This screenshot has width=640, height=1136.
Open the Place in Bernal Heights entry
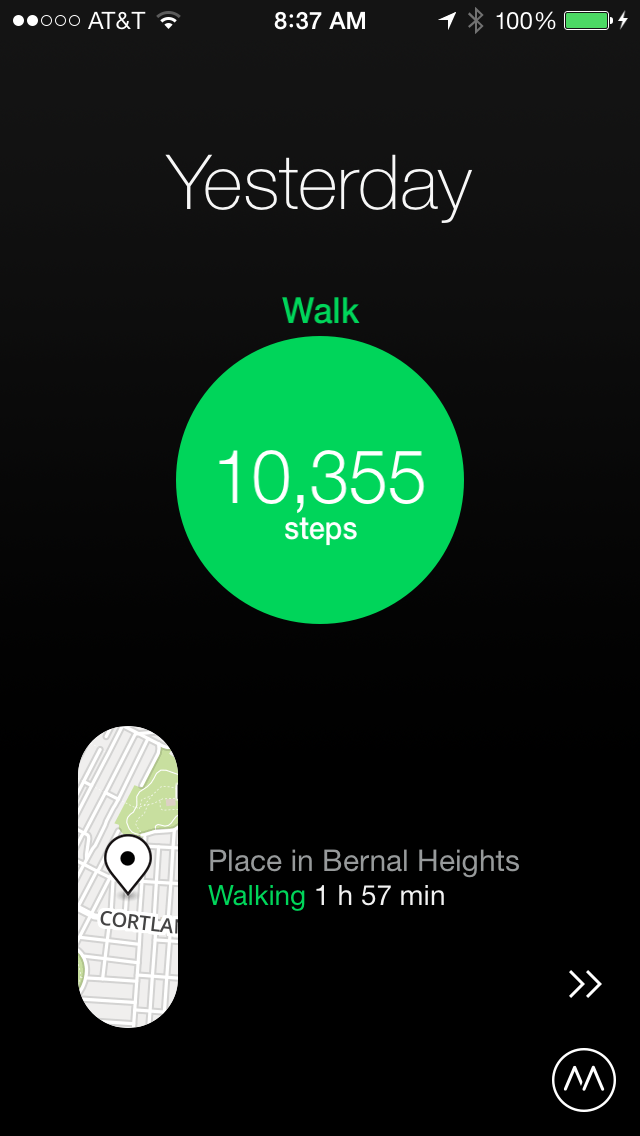click(x=363, y=862)
